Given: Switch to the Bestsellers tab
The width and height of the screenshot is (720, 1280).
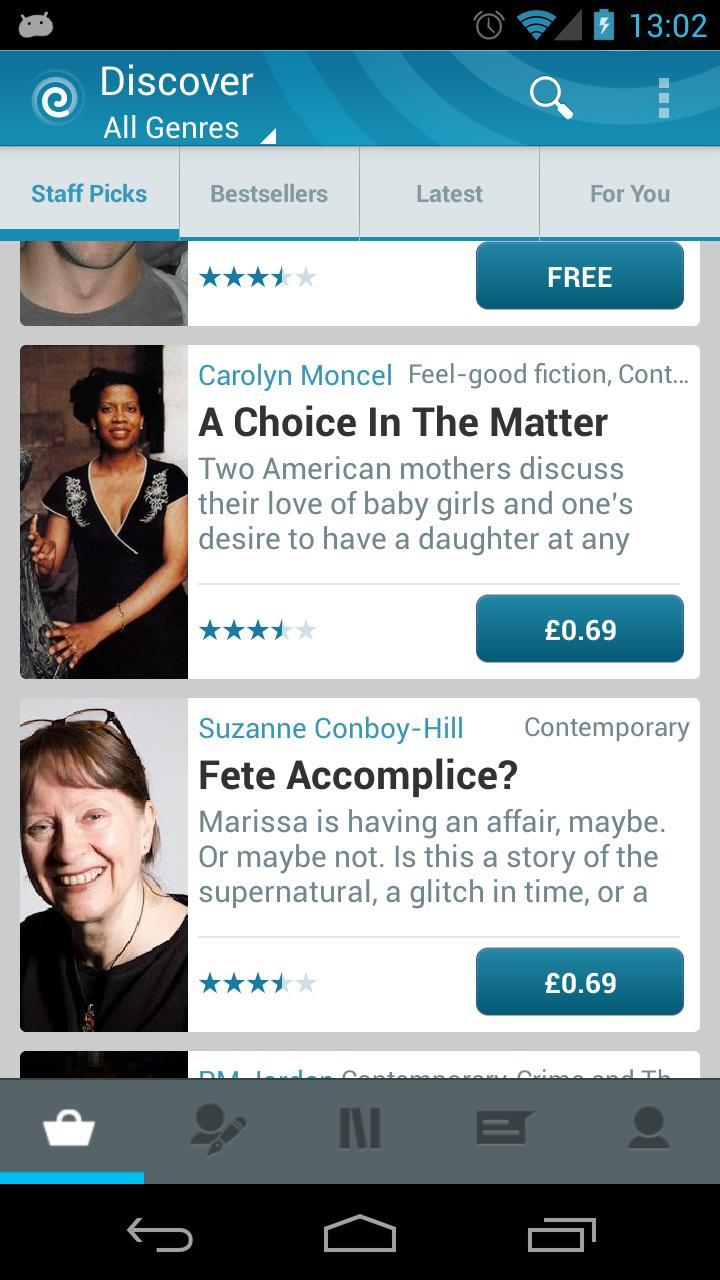Looking at the screenshot, I should (x=269, y=194).
